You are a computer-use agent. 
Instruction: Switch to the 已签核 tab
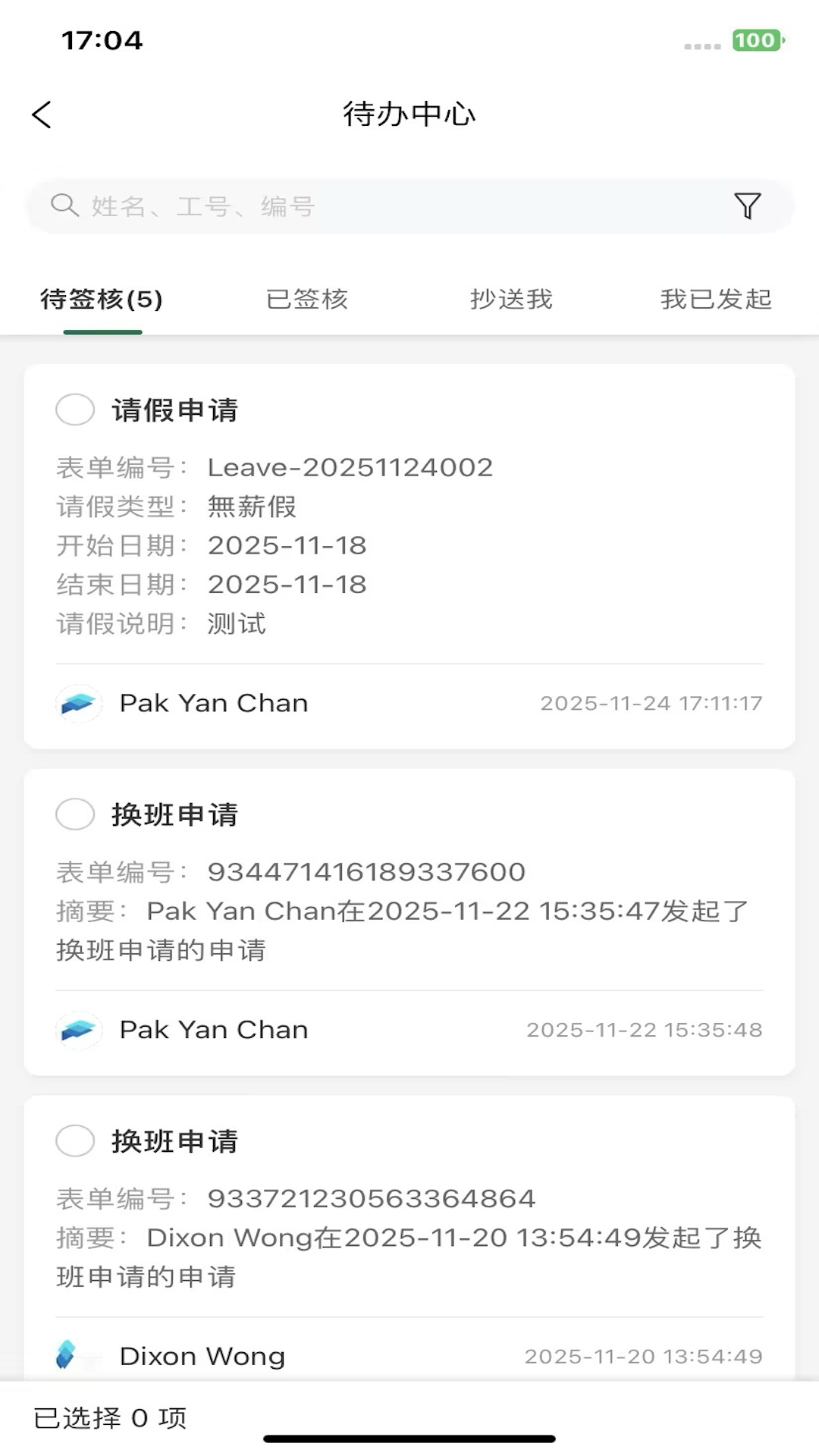[x=307, y=299]
